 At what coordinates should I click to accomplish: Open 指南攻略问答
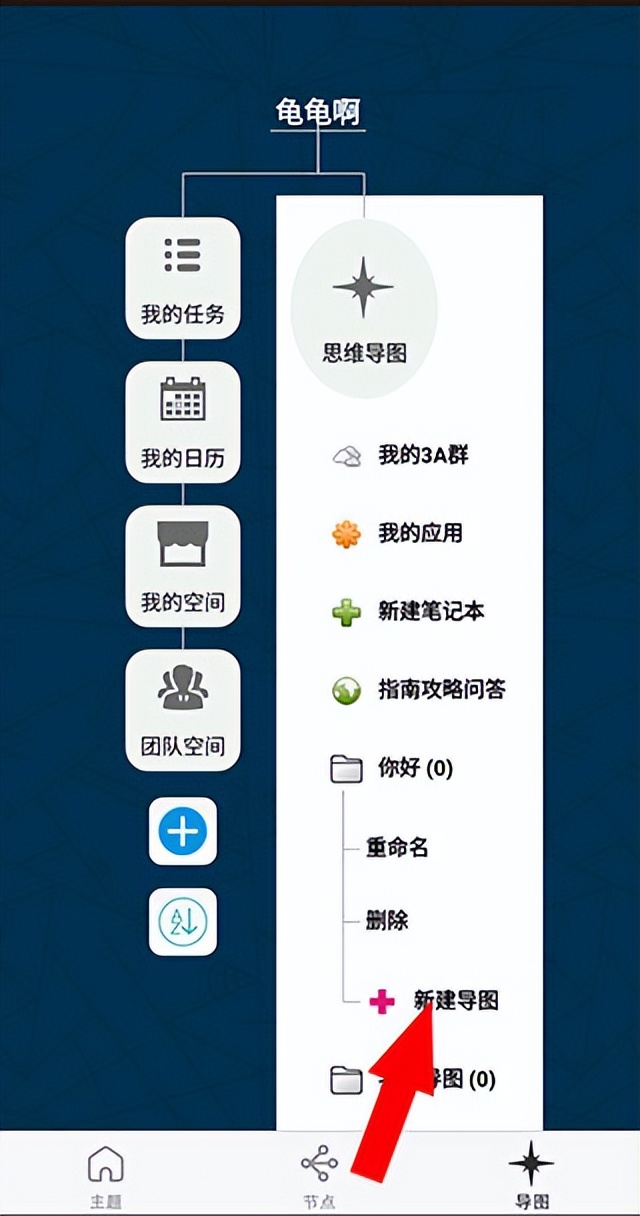click(x=440, y=690)
